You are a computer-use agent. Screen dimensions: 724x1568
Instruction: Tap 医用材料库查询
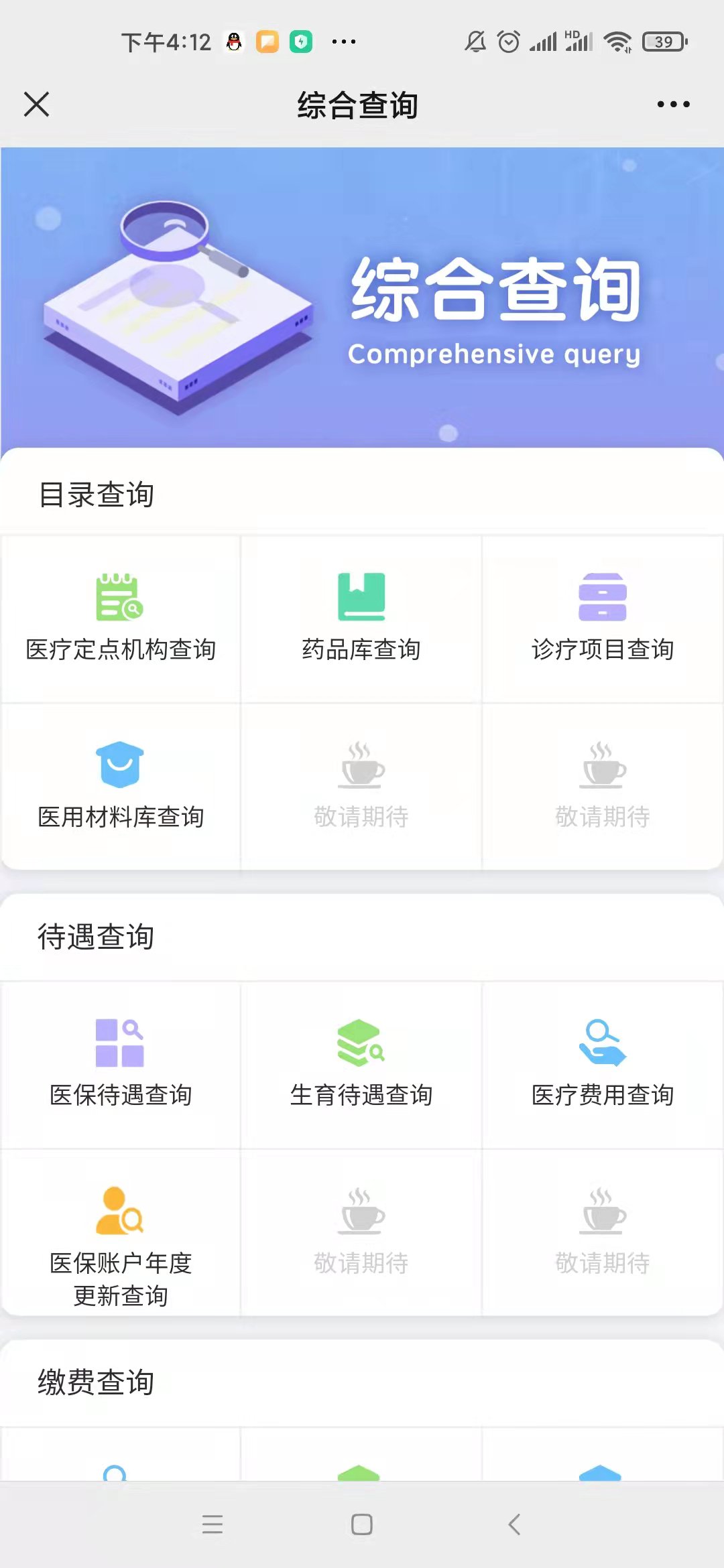click(x=121, y=786)
